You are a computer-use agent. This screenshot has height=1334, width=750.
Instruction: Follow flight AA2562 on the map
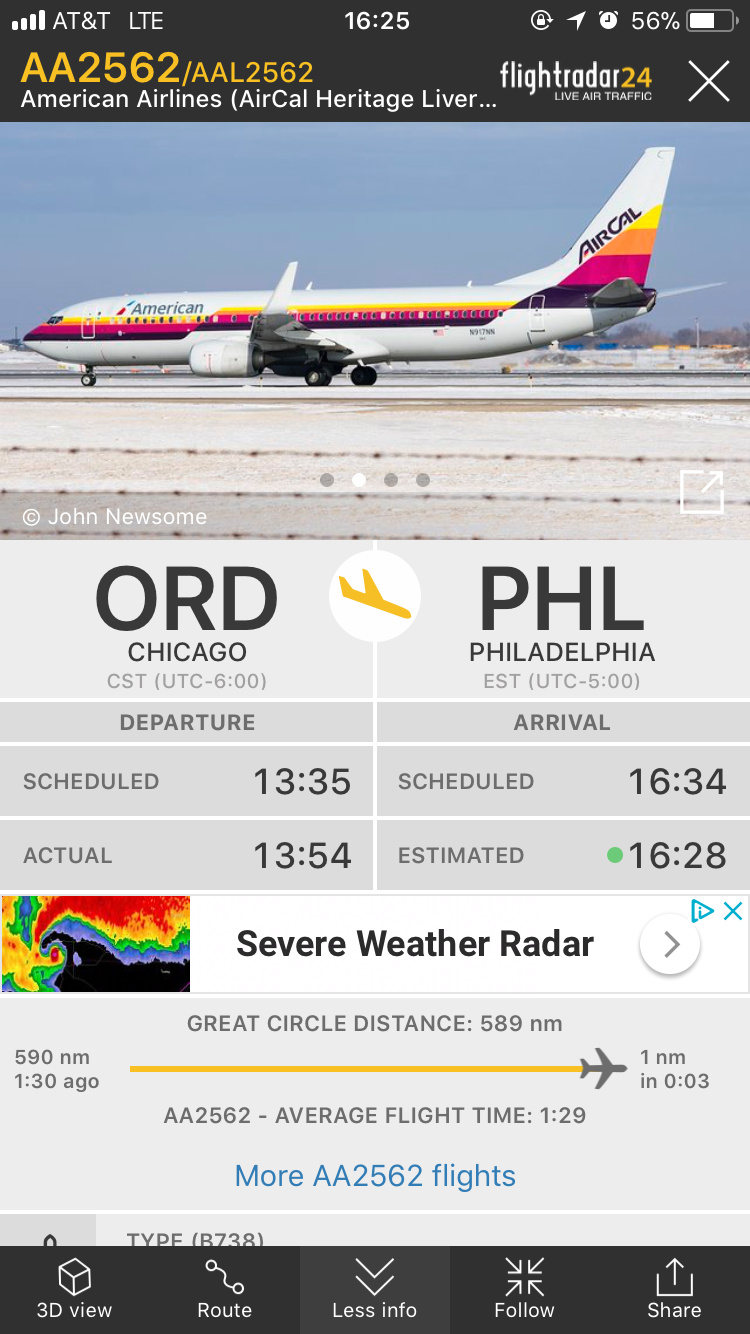coord(524,1290)
